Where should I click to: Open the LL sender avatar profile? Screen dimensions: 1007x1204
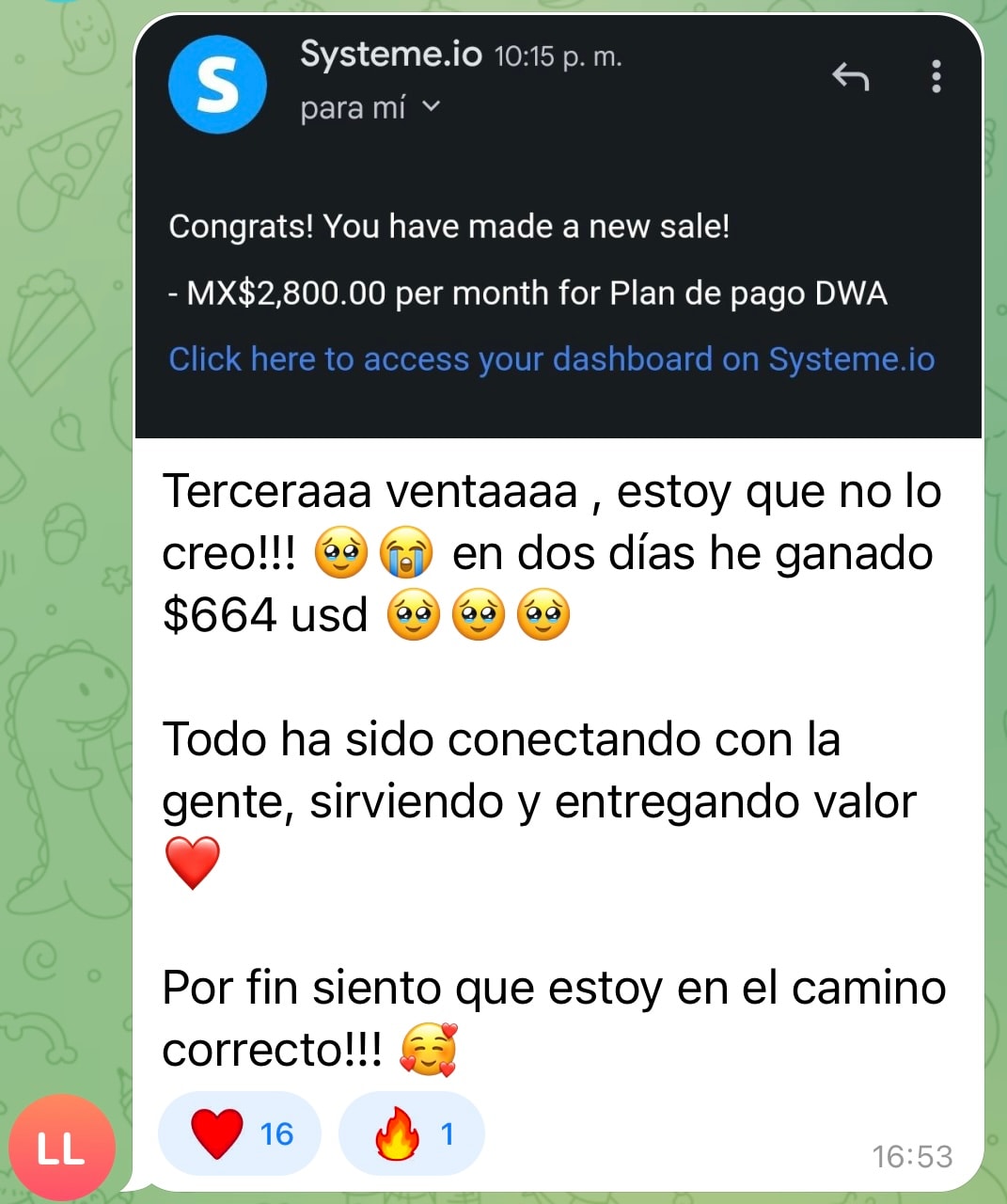pos(61,1148)
